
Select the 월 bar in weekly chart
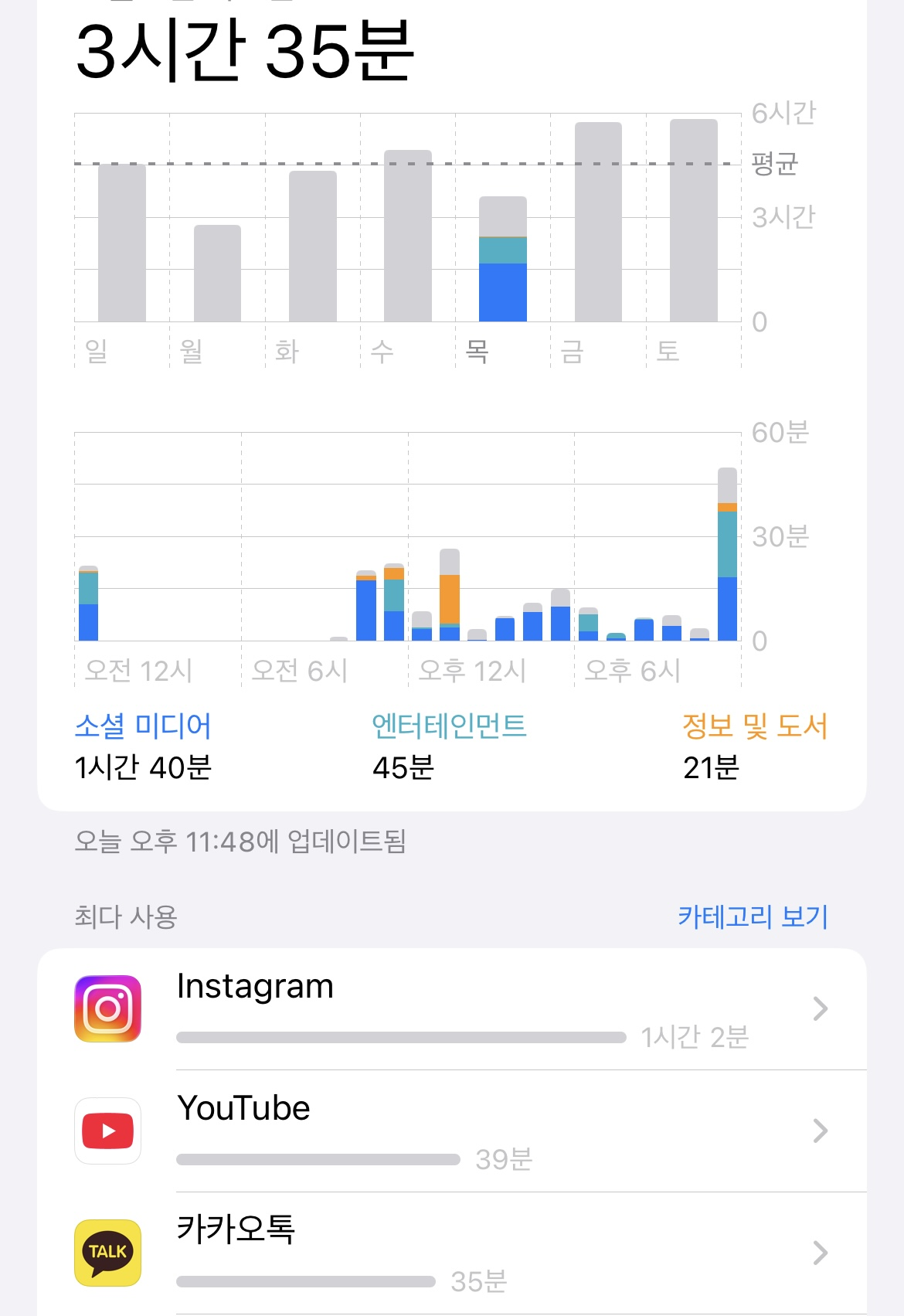(x=217, y=274)
